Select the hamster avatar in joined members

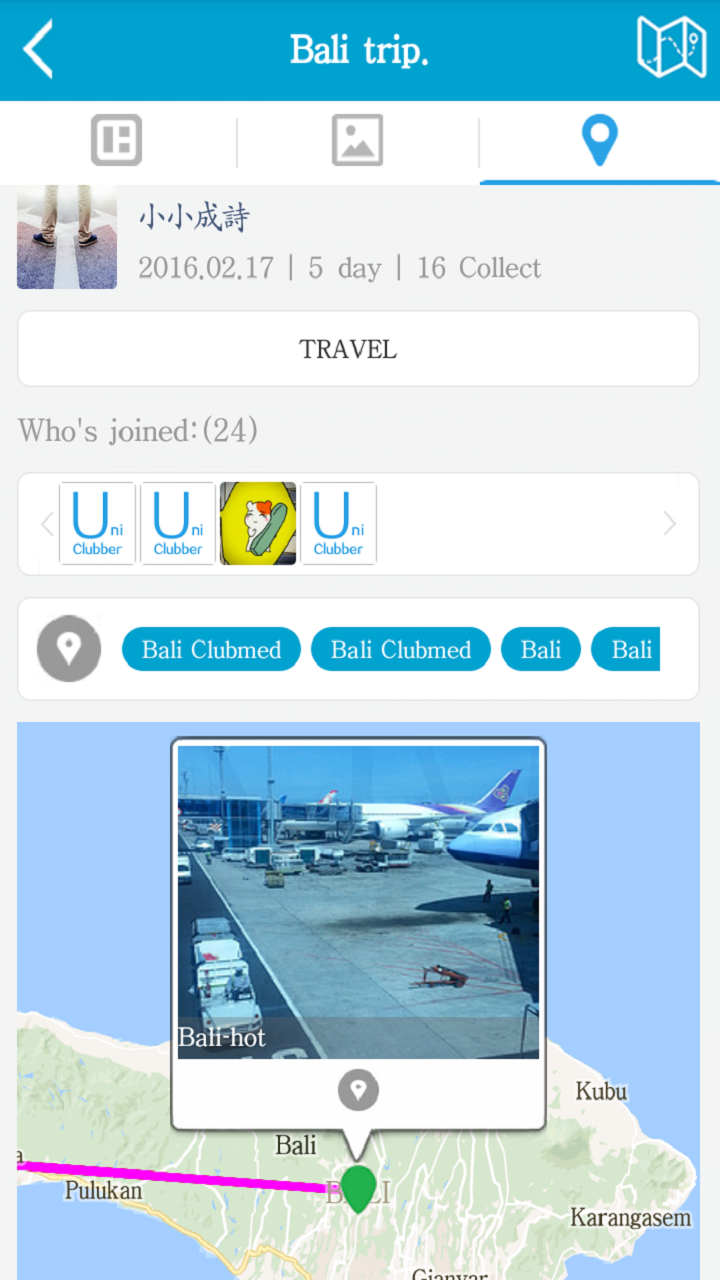point(257,523)
